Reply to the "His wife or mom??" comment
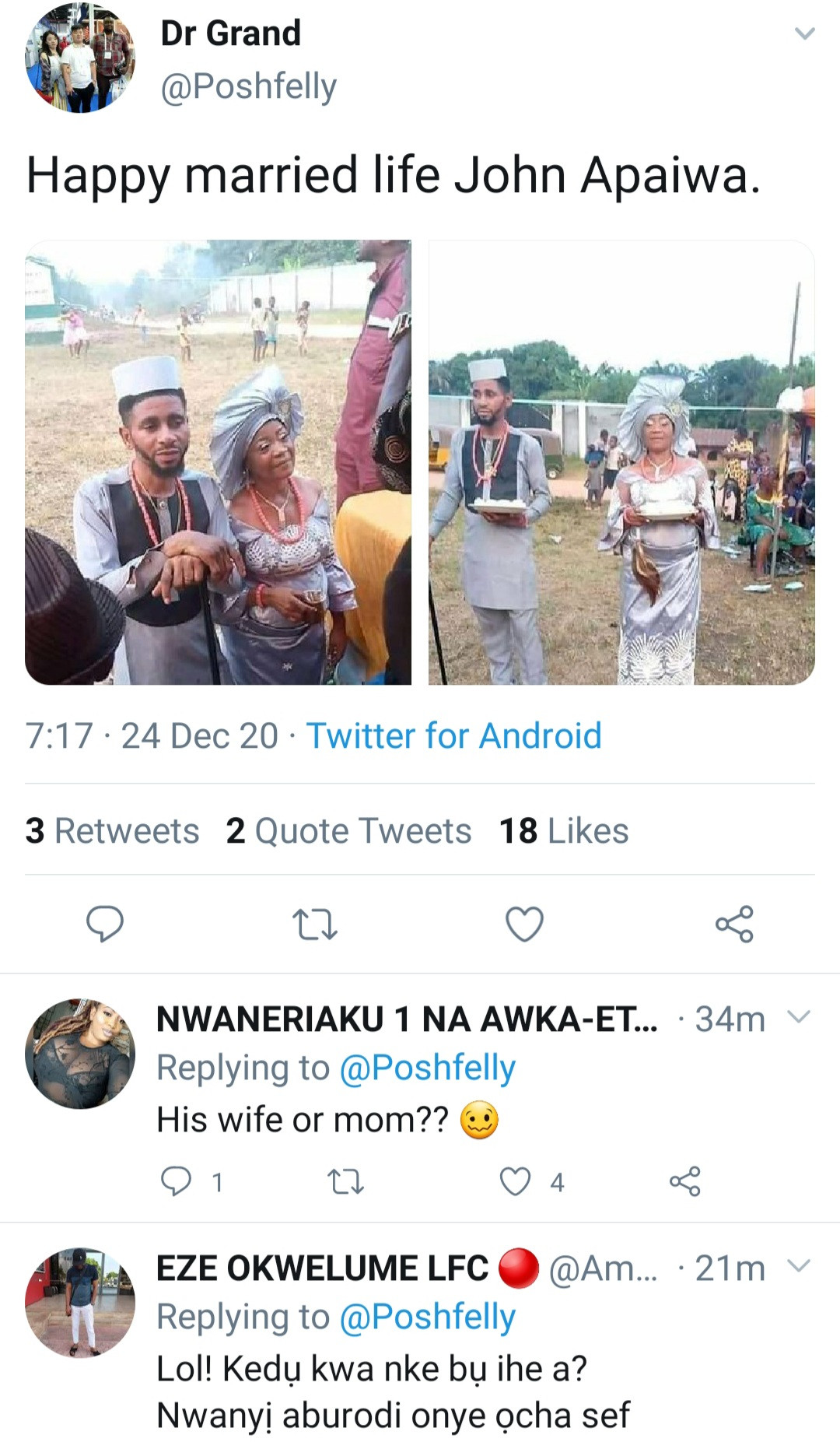Image resolution: width=840 pixels, height=1442 pixels. (x=176, y=1182)
